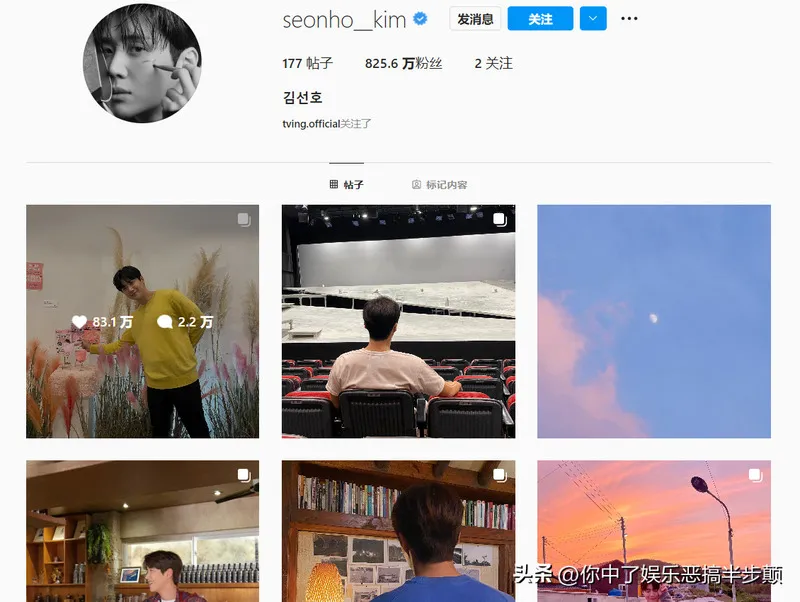Image resolution: width=800 pixels, height=602 pixels.
Task: Open the bookshelf post
Action: click(398, 530)
